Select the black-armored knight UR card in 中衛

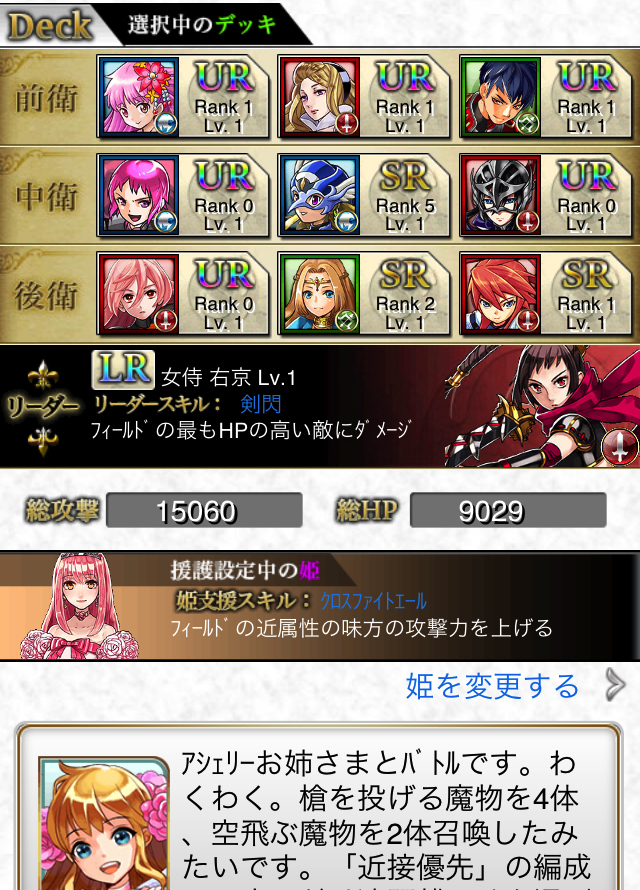click(x=546, y=194)
